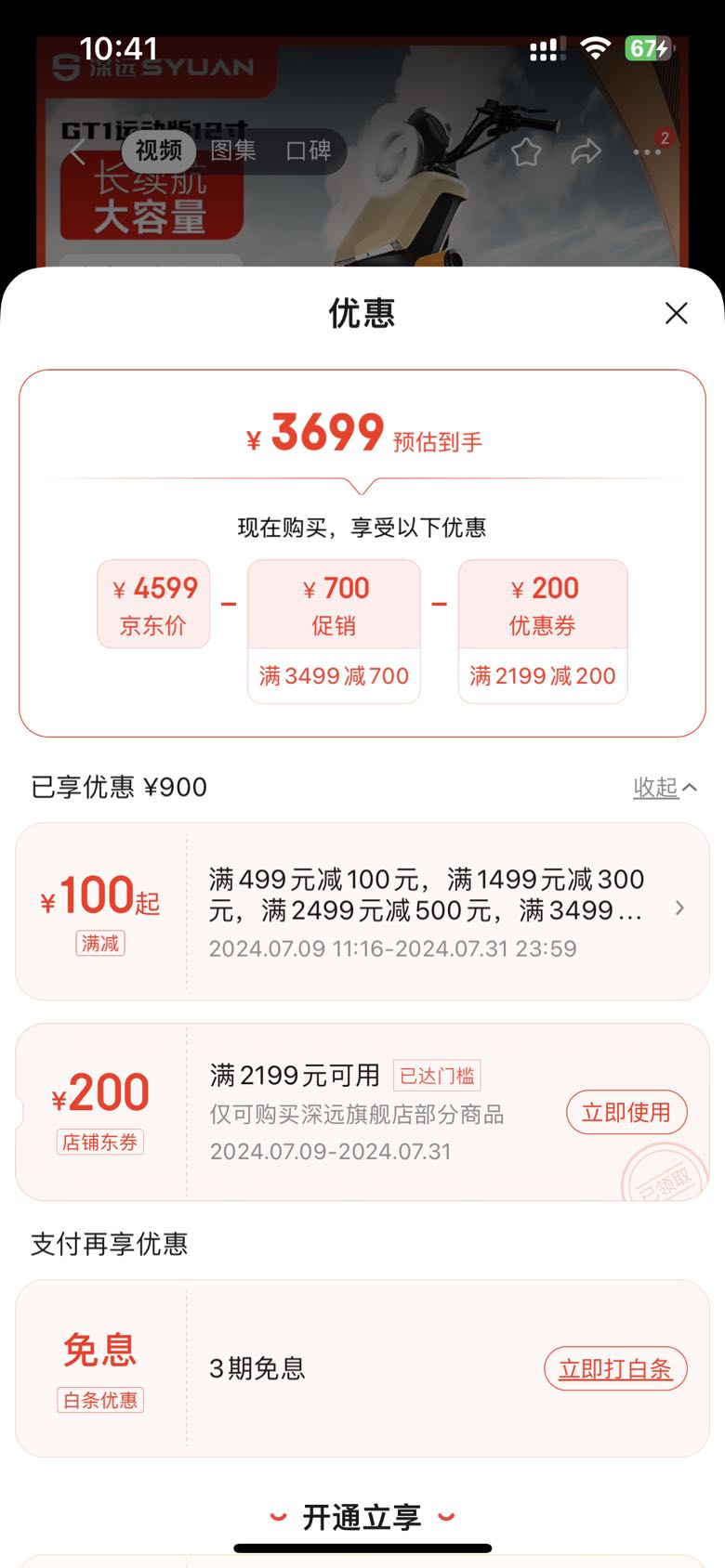Tap the 已达门槛 status tag

point(437,1075)
